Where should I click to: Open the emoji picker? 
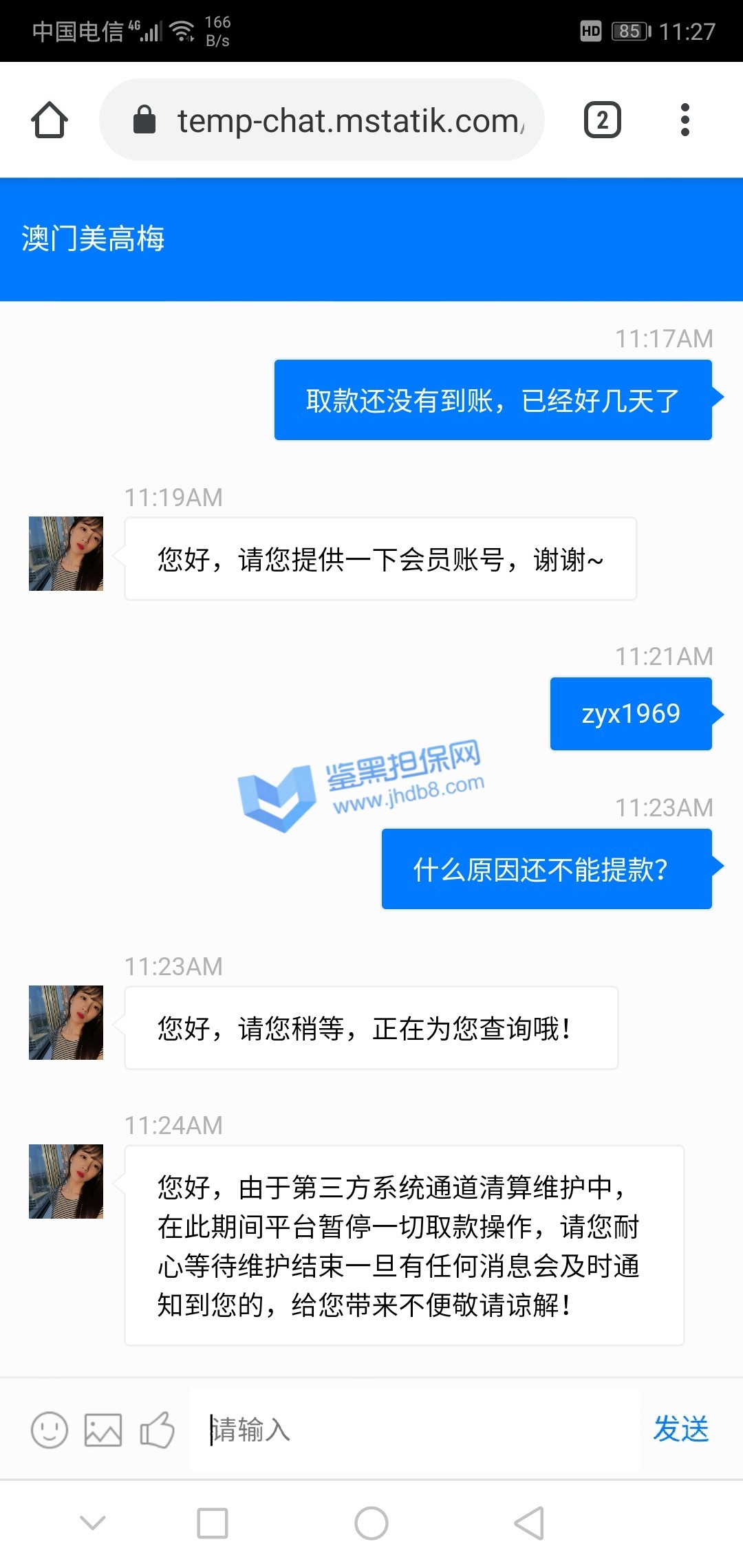[x=50, y=1430]
